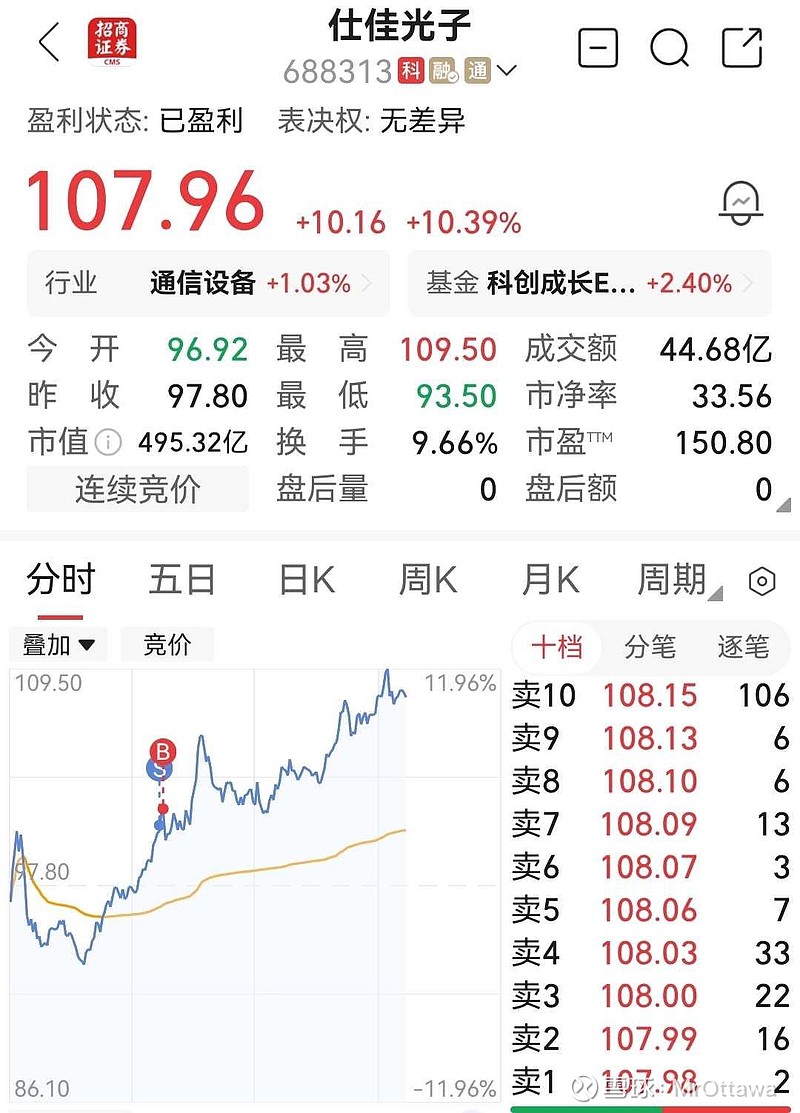This screenshot has width=800, height=1113.
Task: Select the 十档 order book tab
Action: tap(557, 647)
